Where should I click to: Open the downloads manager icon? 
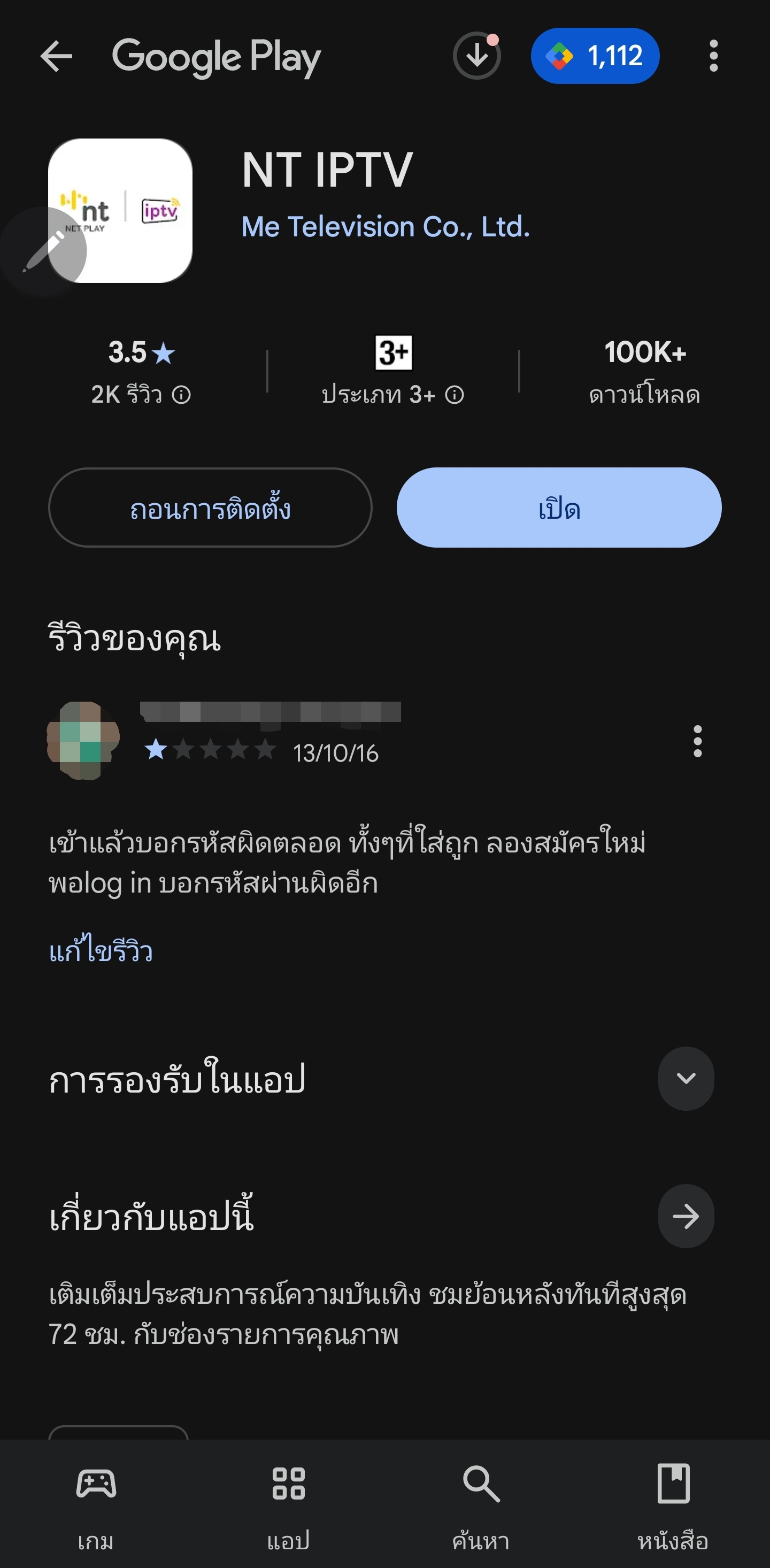tap(476, 56)
